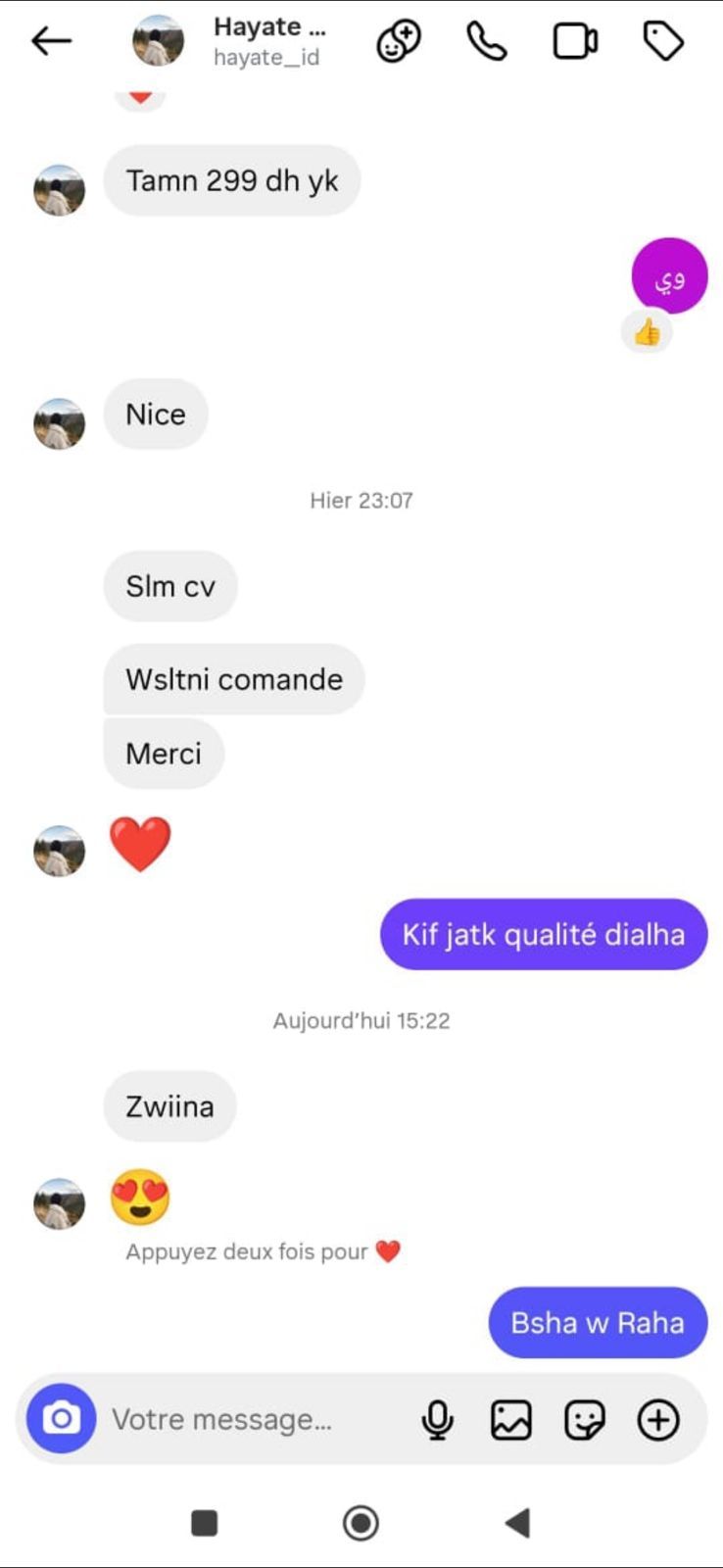Screen dimensions: 723x1568
Task: Tap Hayate's avatar next to Nice
Action: click(x=59, y=423)
